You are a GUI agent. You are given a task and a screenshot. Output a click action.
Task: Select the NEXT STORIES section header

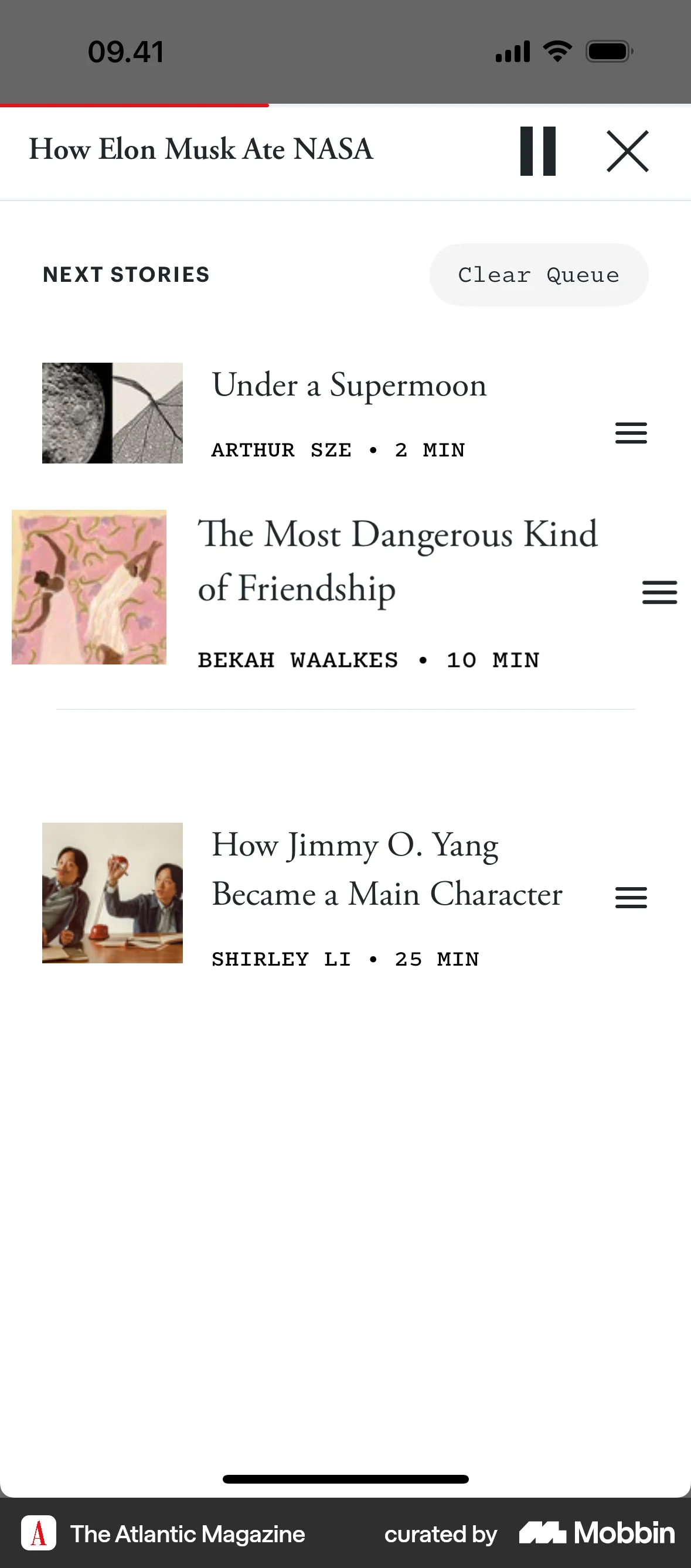(x=125, y=274)
